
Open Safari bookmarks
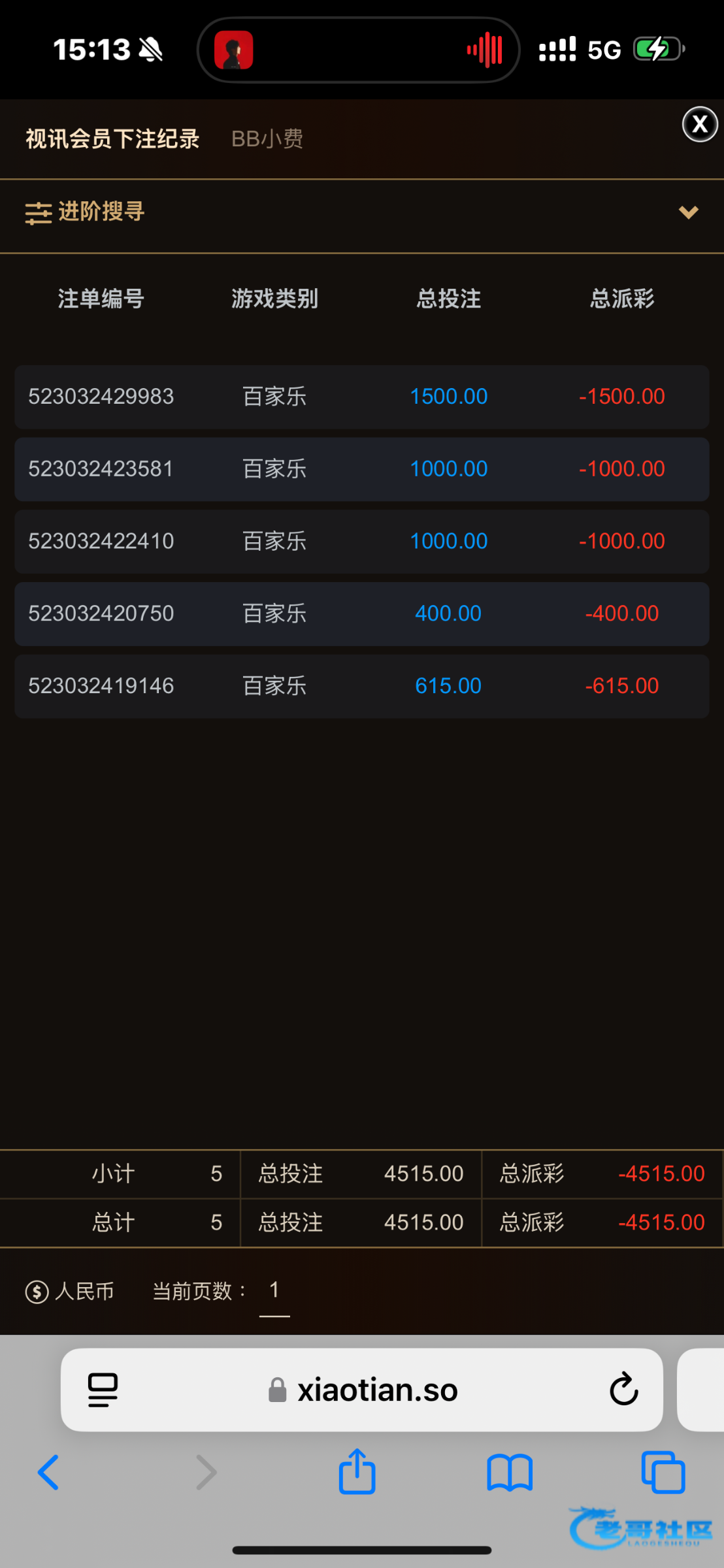coord(510,1473)
